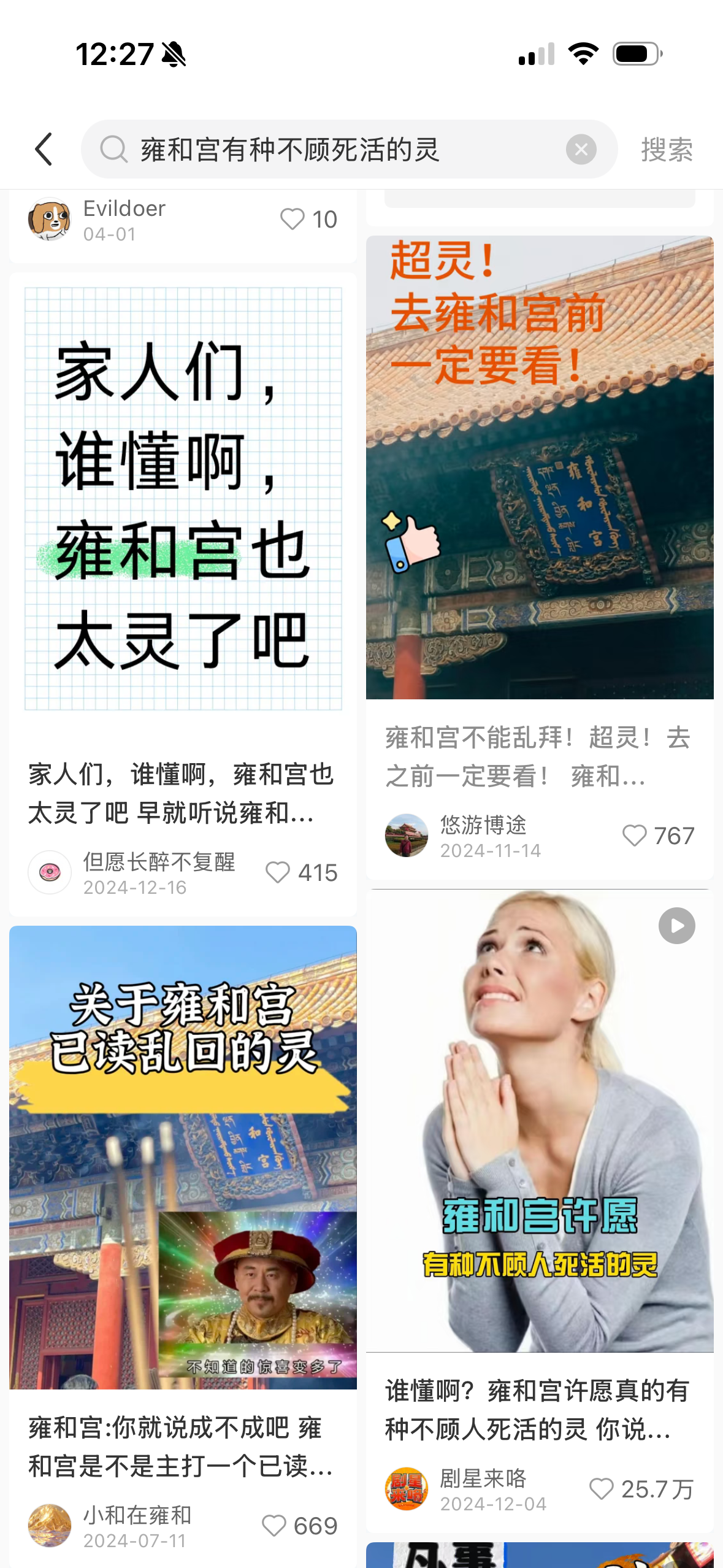Screen dimensions: 723x1568
Task: Like the post by 小和在雍和
Action: click(274, 1525)
